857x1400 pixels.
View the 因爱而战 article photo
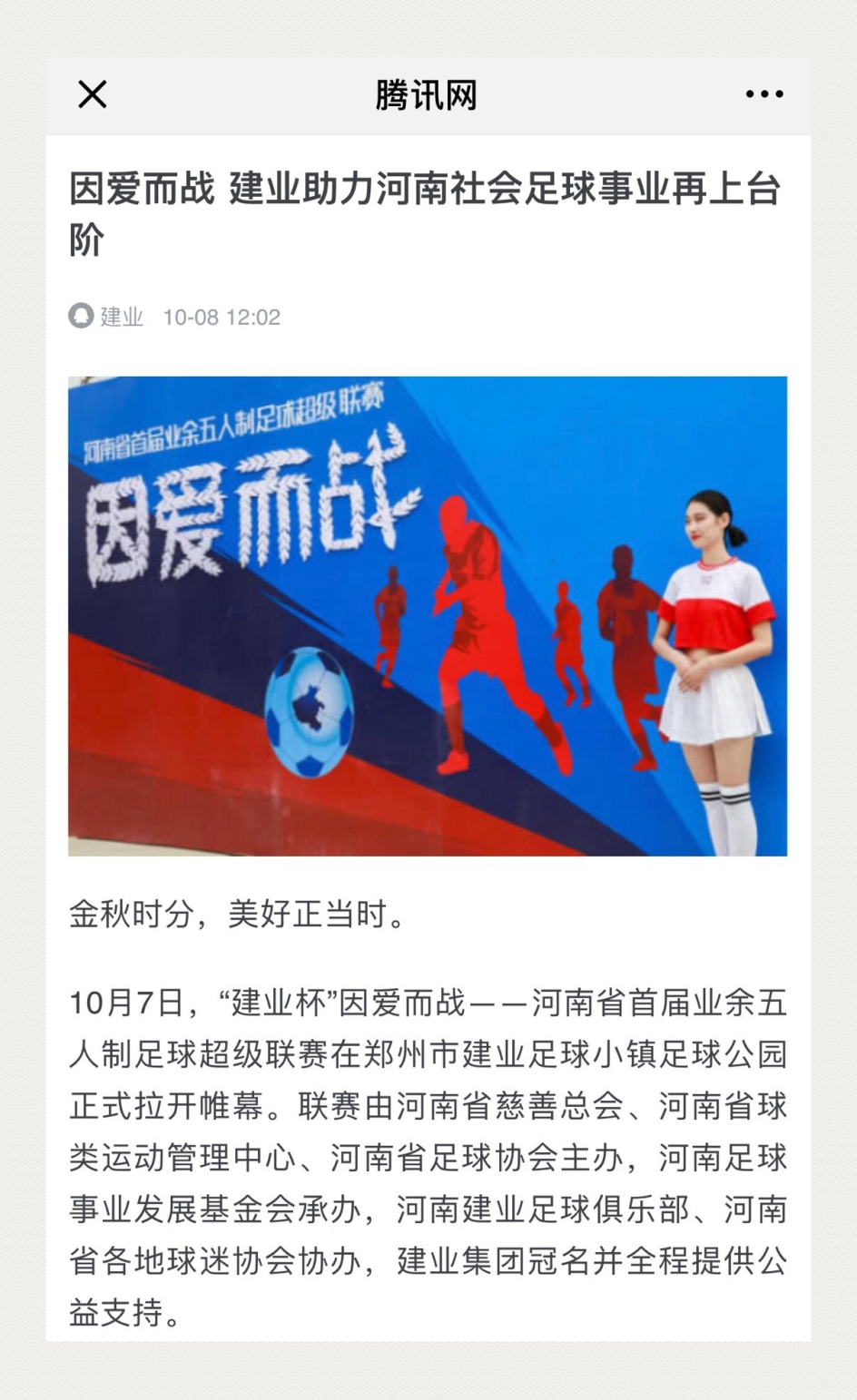(428, 616)
